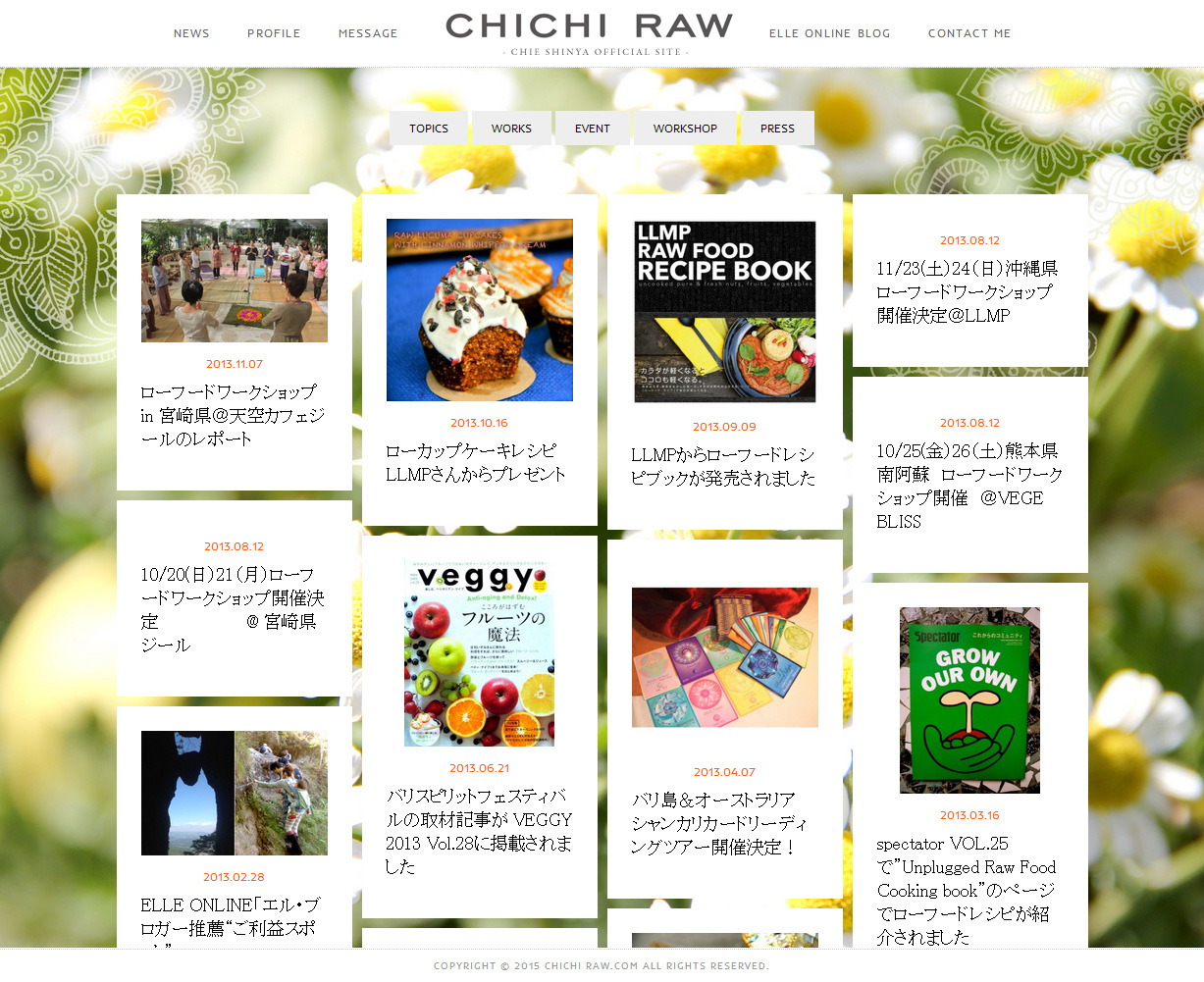
Task: Show the WORKSHOP category
Action: (x=685, y=129)
